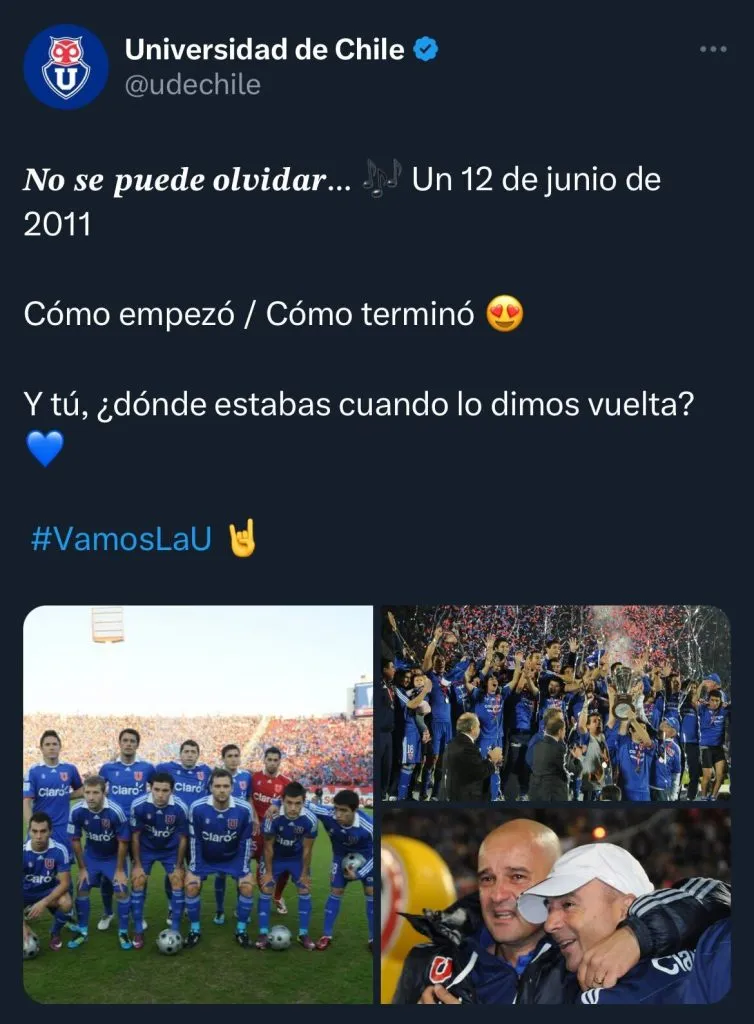This screenshot has width=754, height=1024.
Task: Open the photo of two men hugging
Action: tap(556, 906)
